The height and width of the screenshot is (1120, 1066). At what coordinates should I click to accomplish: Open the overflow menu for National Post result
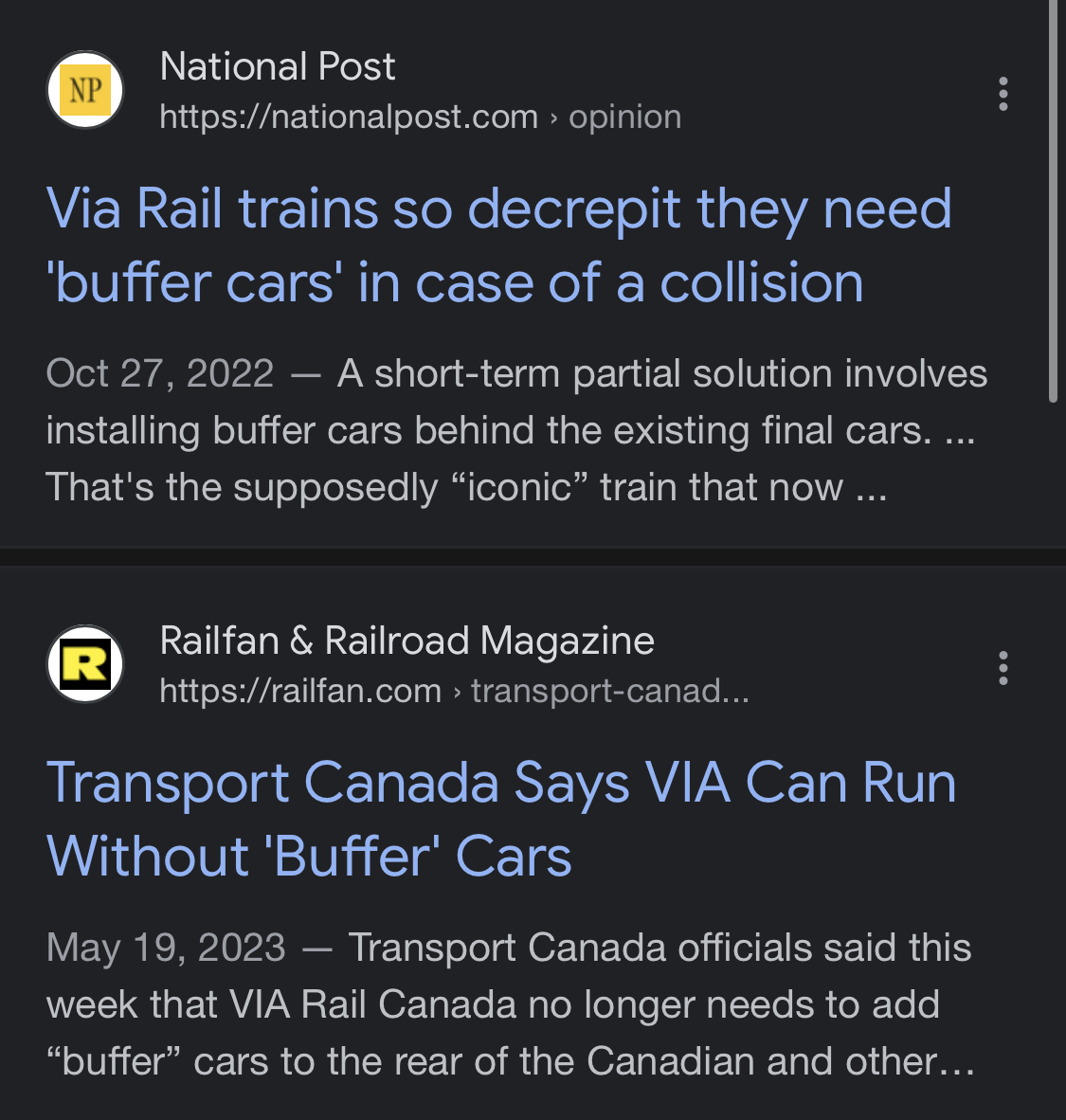(x=1003, y=94)
